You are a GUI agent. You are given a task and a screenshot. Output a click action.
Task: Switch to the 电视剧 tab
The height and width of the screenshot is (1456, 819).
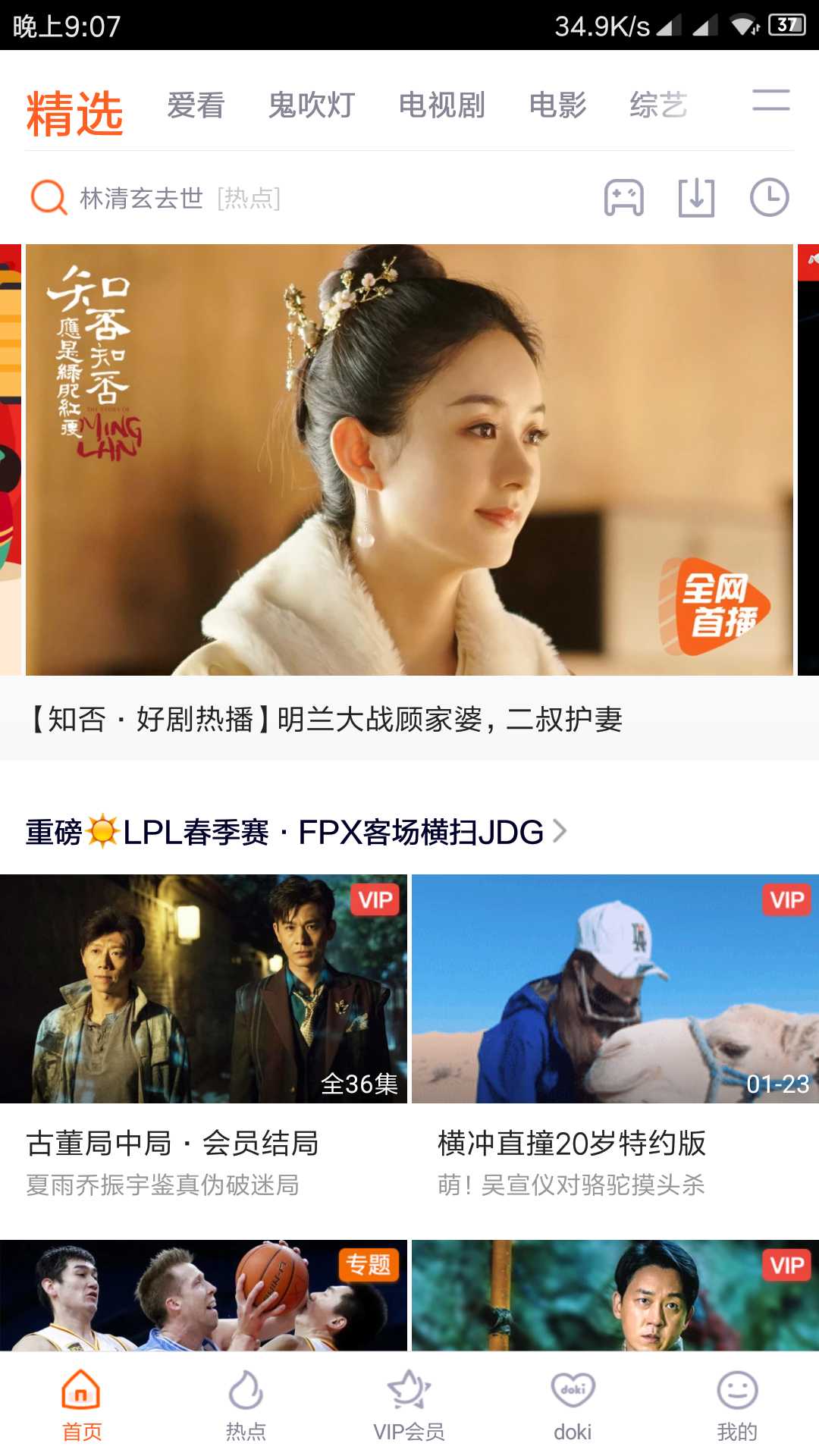click(442, 106)
